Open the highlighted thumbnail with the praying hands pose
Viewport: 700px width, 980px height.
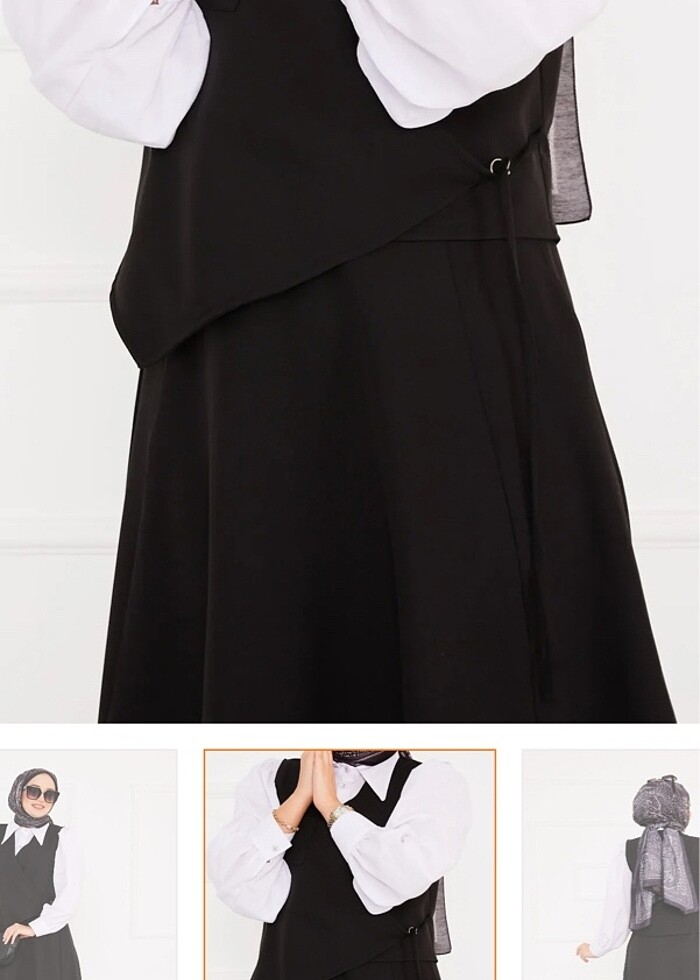coord(350,865)
